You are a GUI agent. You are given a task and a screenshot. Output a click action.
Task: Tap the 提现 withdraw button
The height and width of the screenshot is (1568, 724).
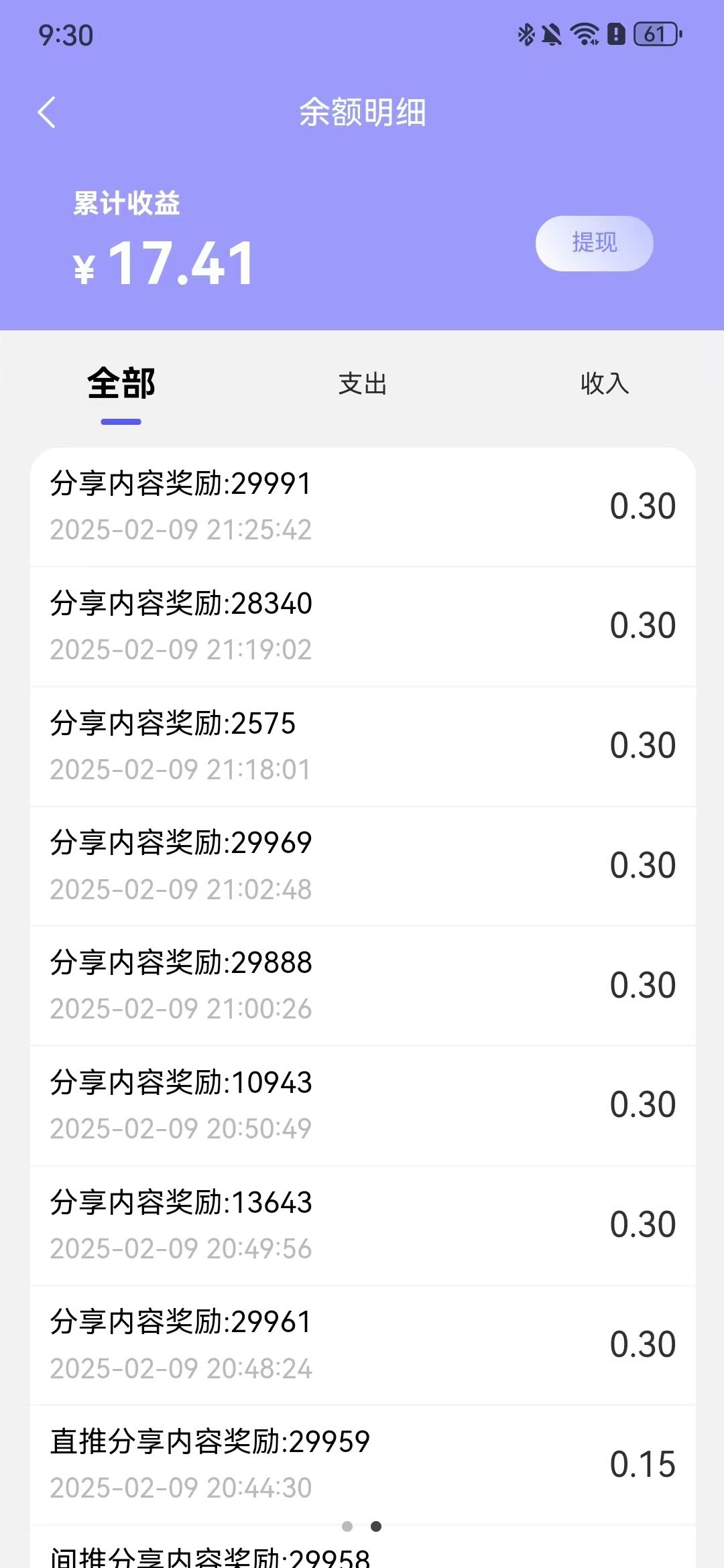coord(594,243)
